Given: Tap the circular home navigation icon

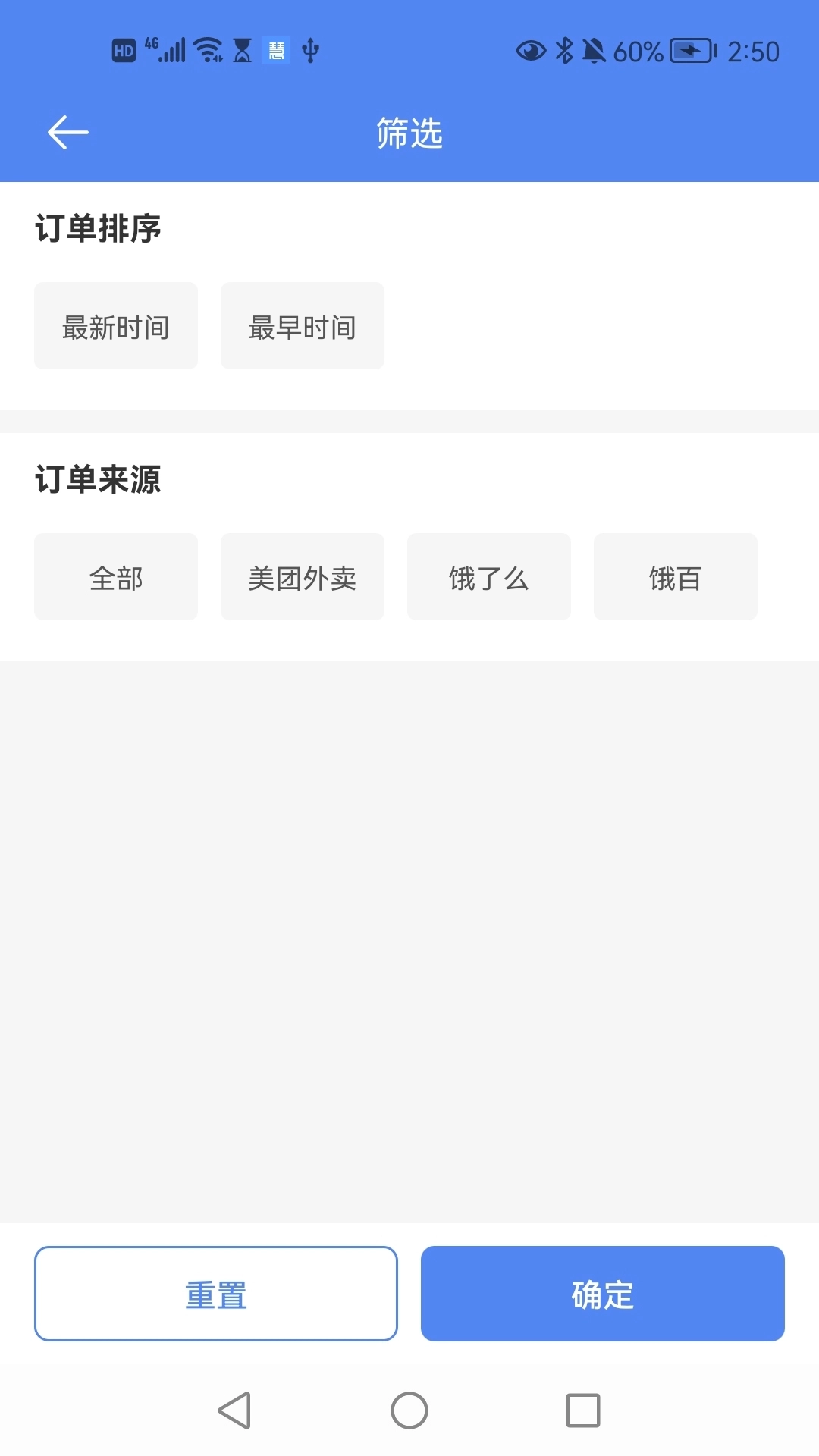Looking at the screenshot, I should (409, 1410).
